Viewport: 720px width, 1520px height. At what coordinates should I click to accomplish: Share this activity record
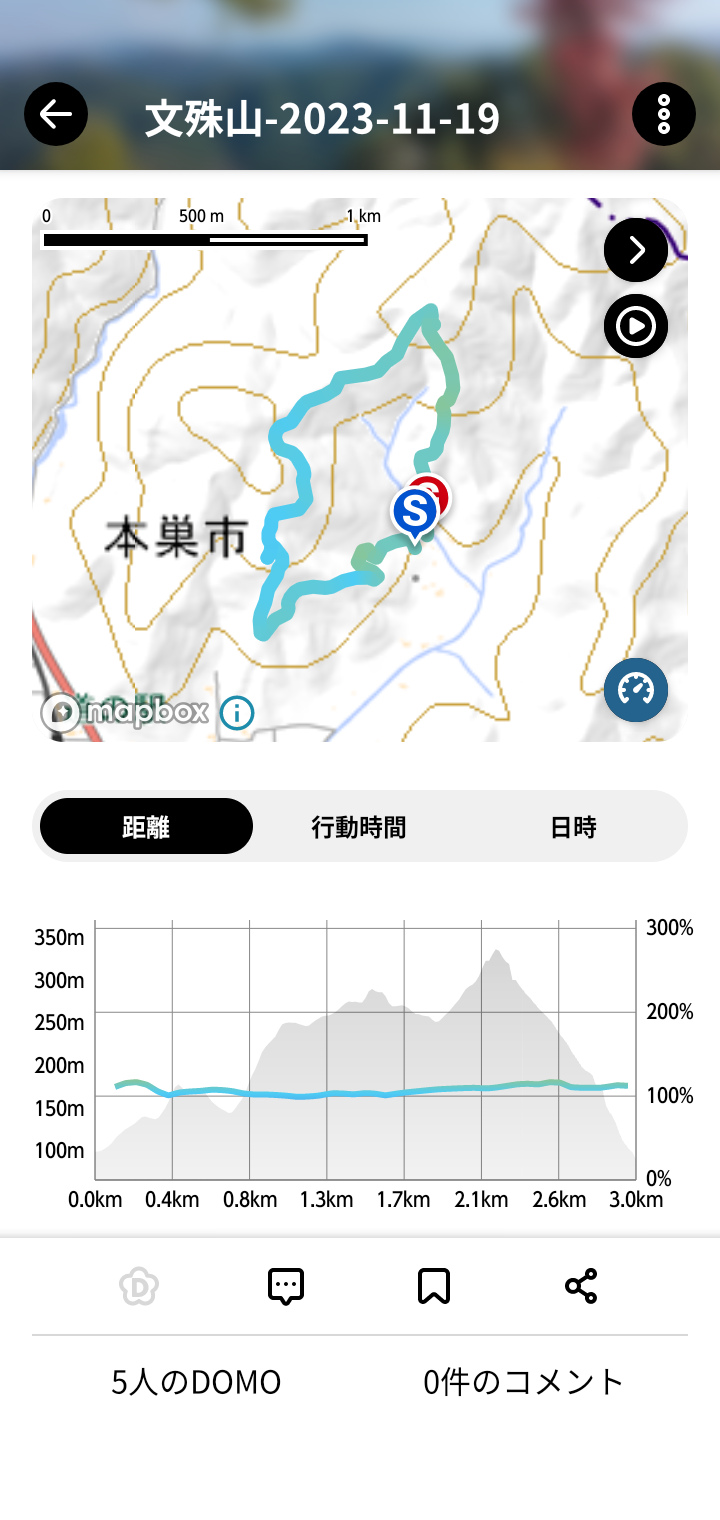pos(581,1286)
